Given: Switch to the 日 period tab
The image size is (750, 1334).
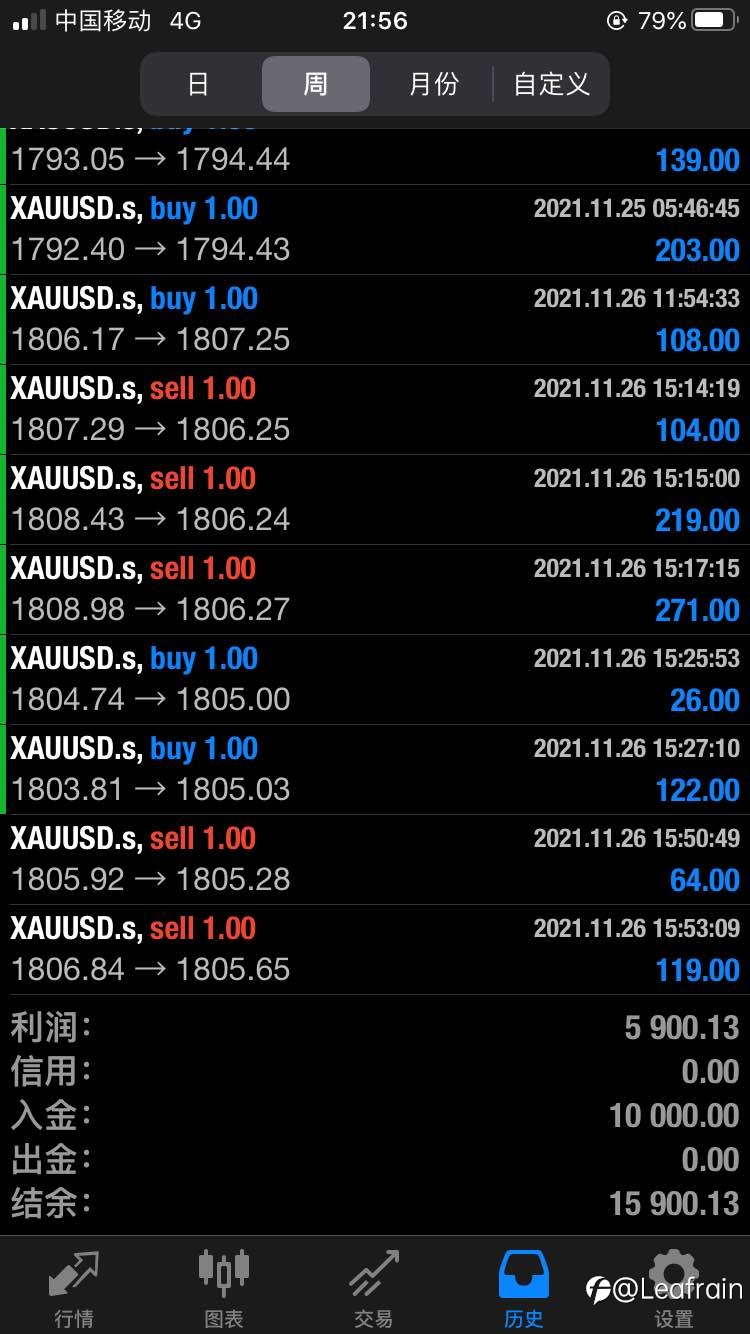Looking at the screenshot, I should (199, 84).
